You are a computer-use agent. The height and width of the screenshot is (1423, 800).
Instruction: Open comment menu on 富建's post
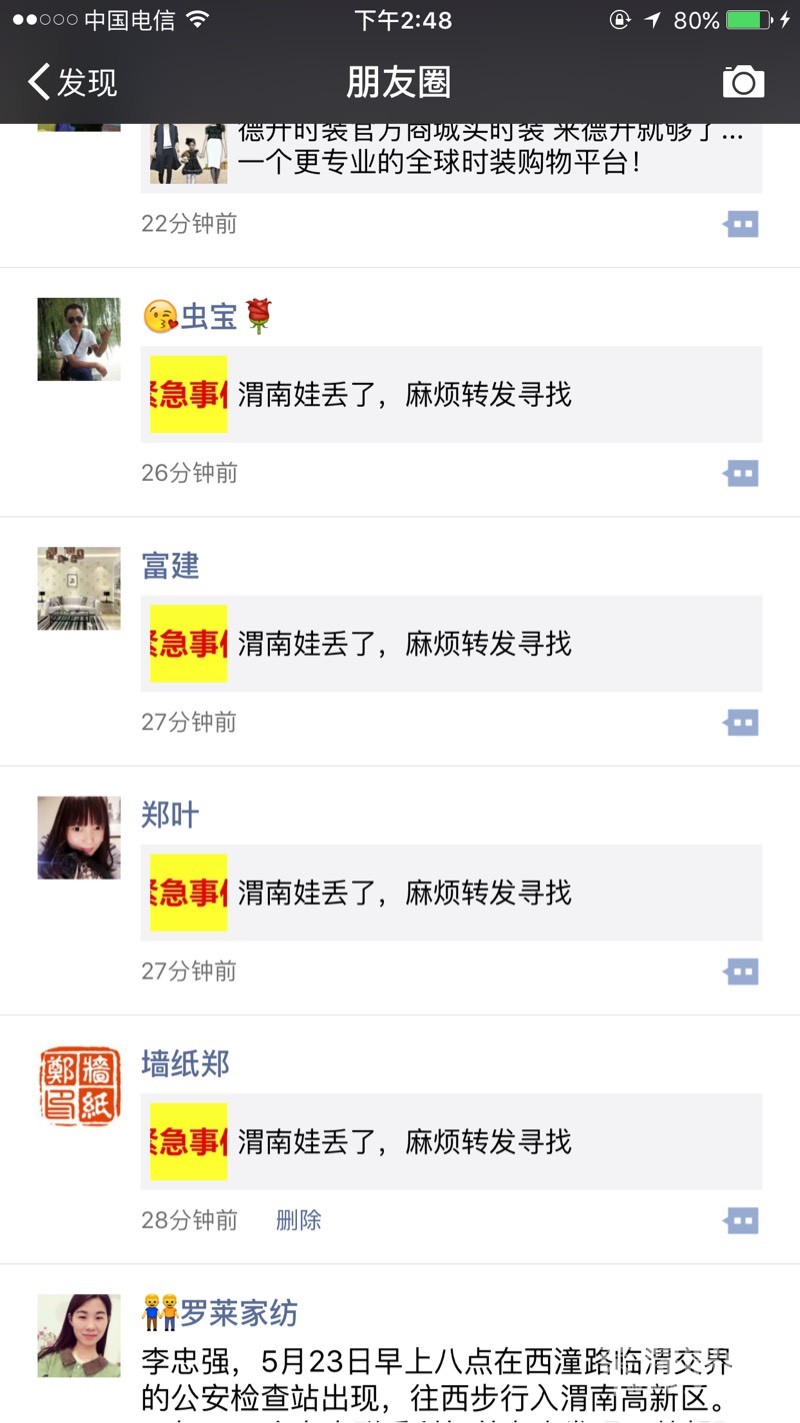coord(741,722)
